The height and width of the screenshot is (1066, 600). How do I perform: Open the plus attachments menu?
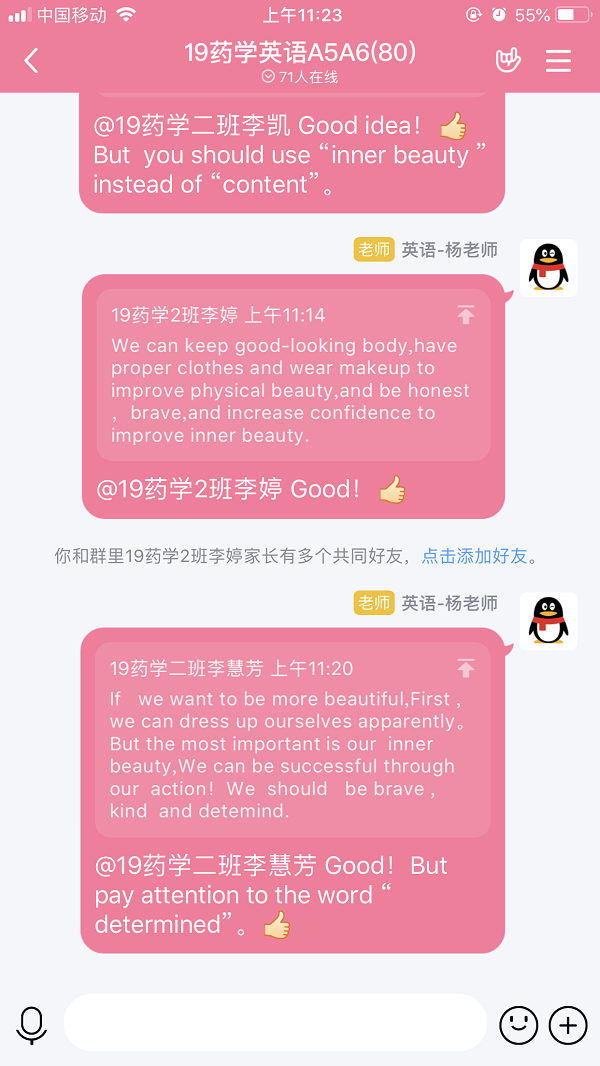pos(568,1024)
